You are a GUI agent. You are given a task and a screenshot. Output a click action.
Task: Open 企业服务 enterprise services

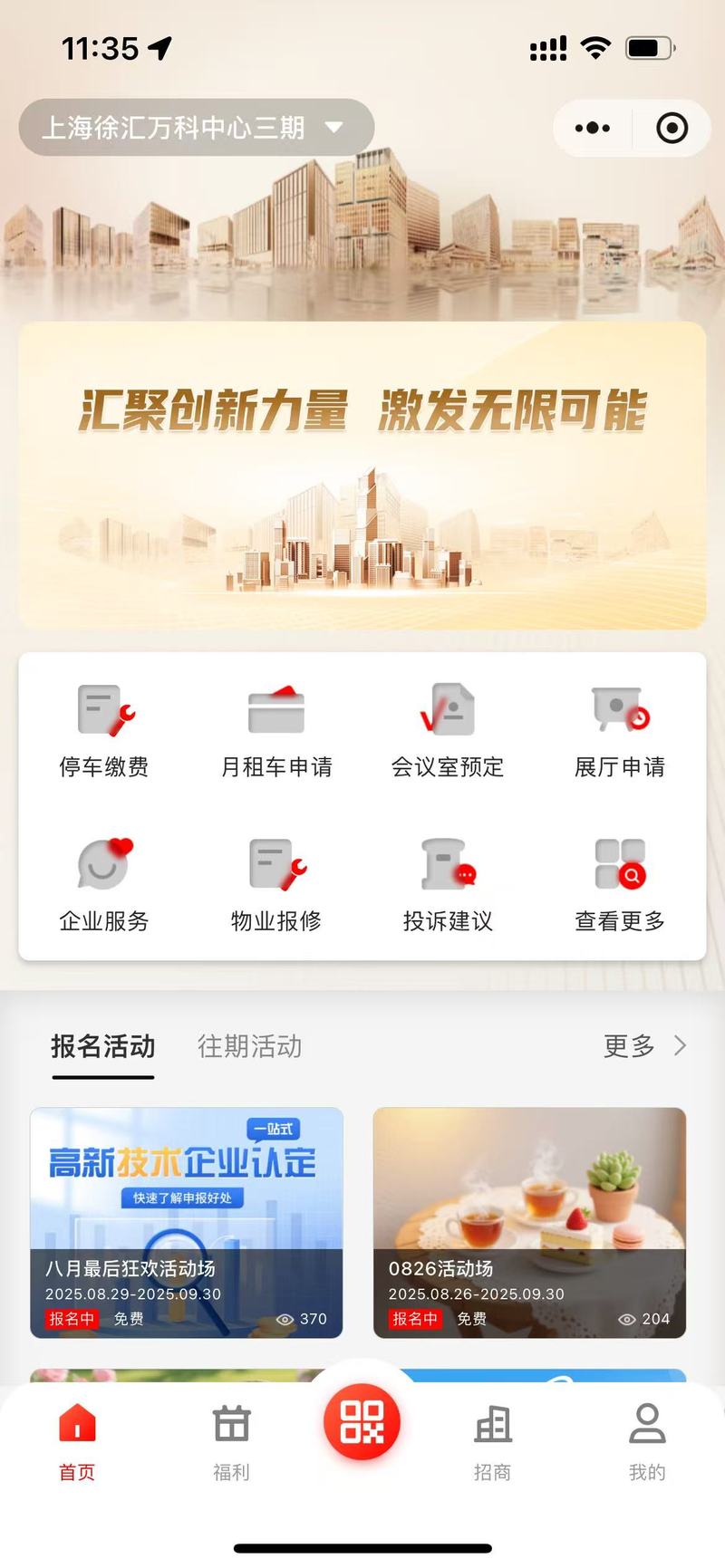tap(104, 885)
